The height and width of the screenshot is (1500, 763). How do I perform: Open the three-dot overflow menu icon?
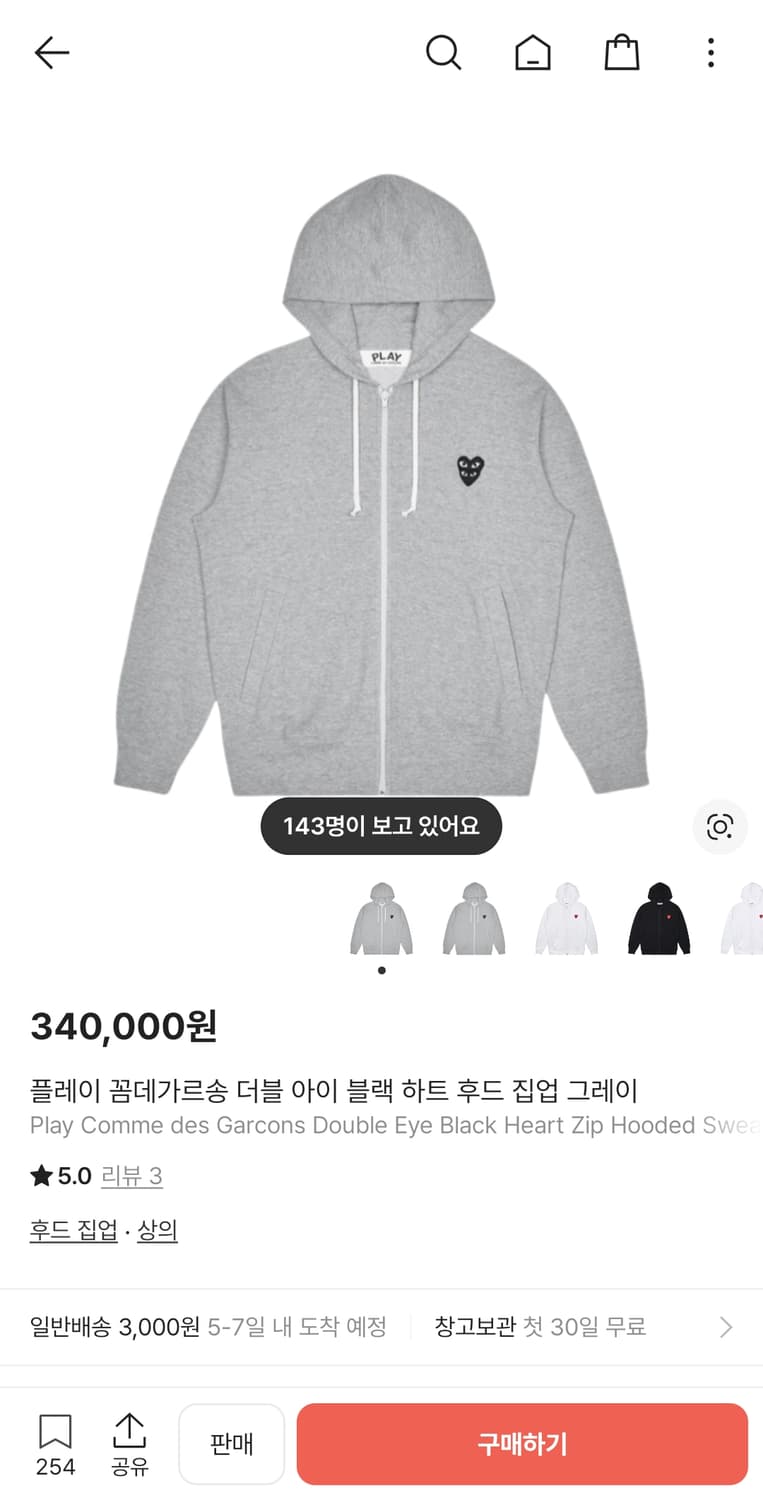710,53
